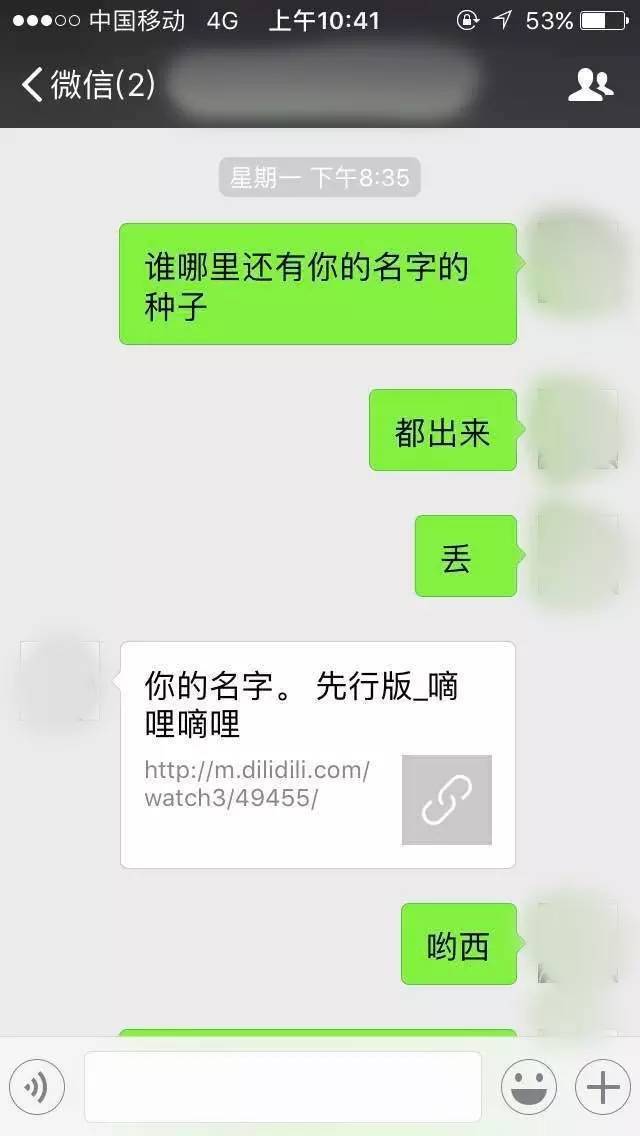Viewport: 640px width, 1136px height.
Task: Open the plus attachments menu
Action: 602,1087
